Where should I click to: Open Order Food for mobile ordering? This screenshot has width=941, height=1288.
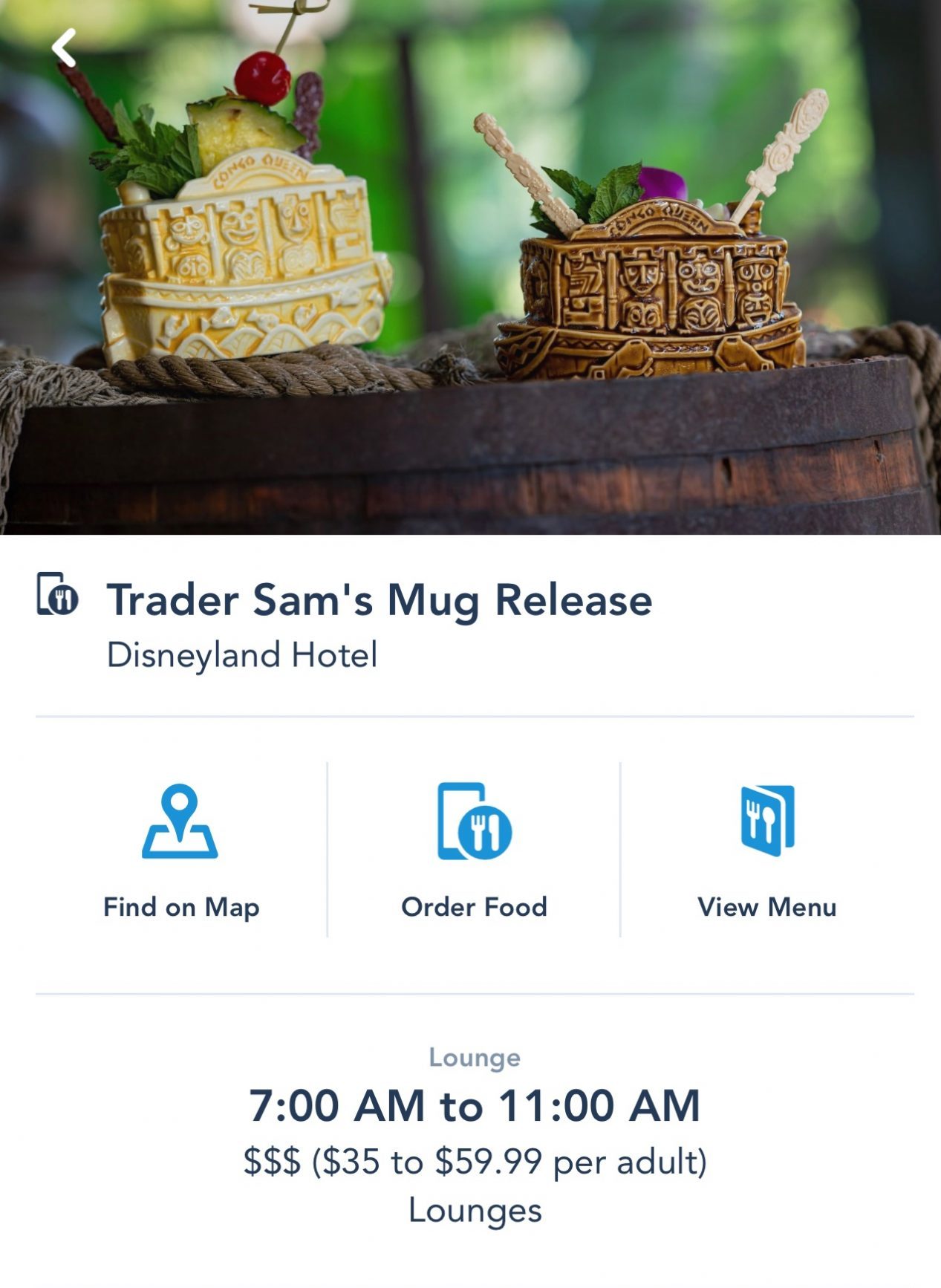pyautogui.click(x=474, y=850)
